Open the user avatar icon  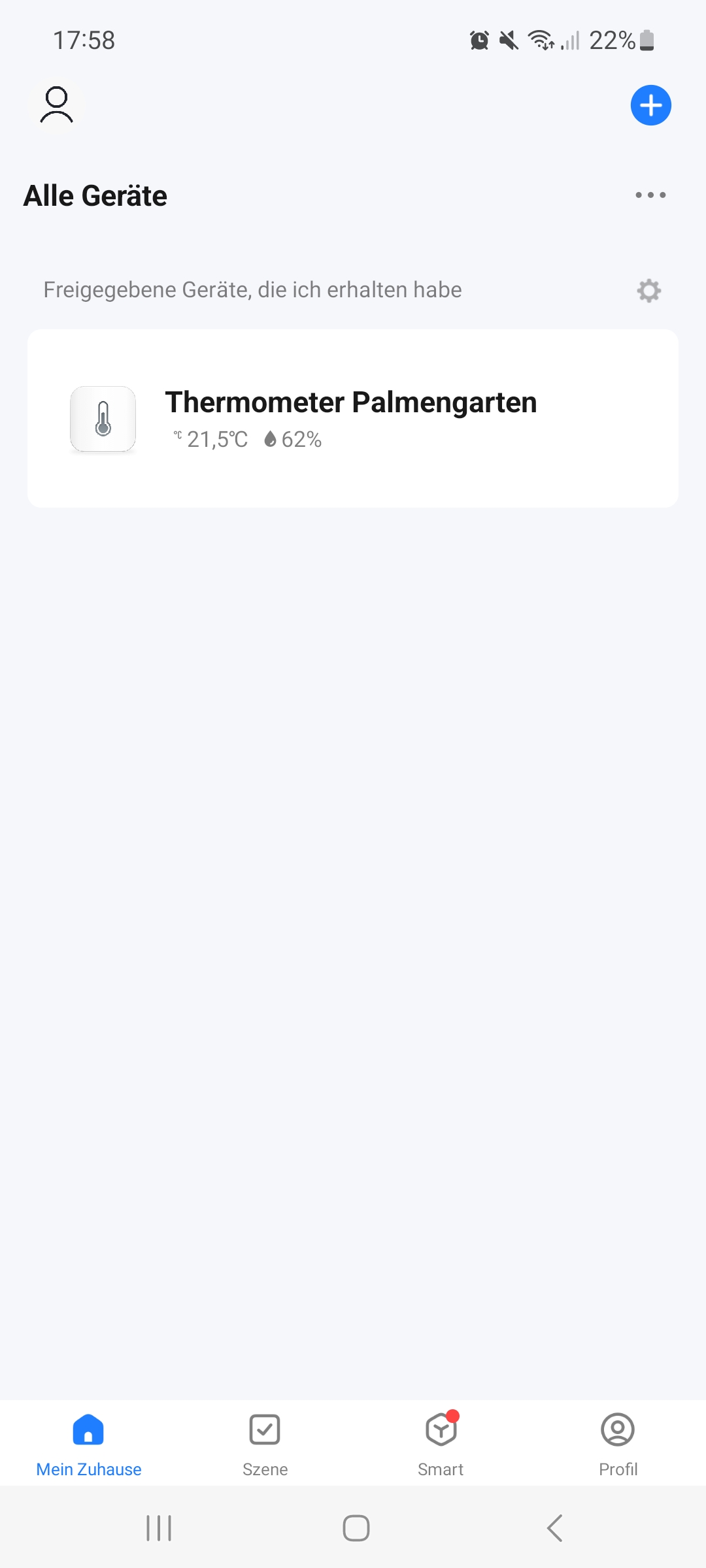tap(57, 105)
